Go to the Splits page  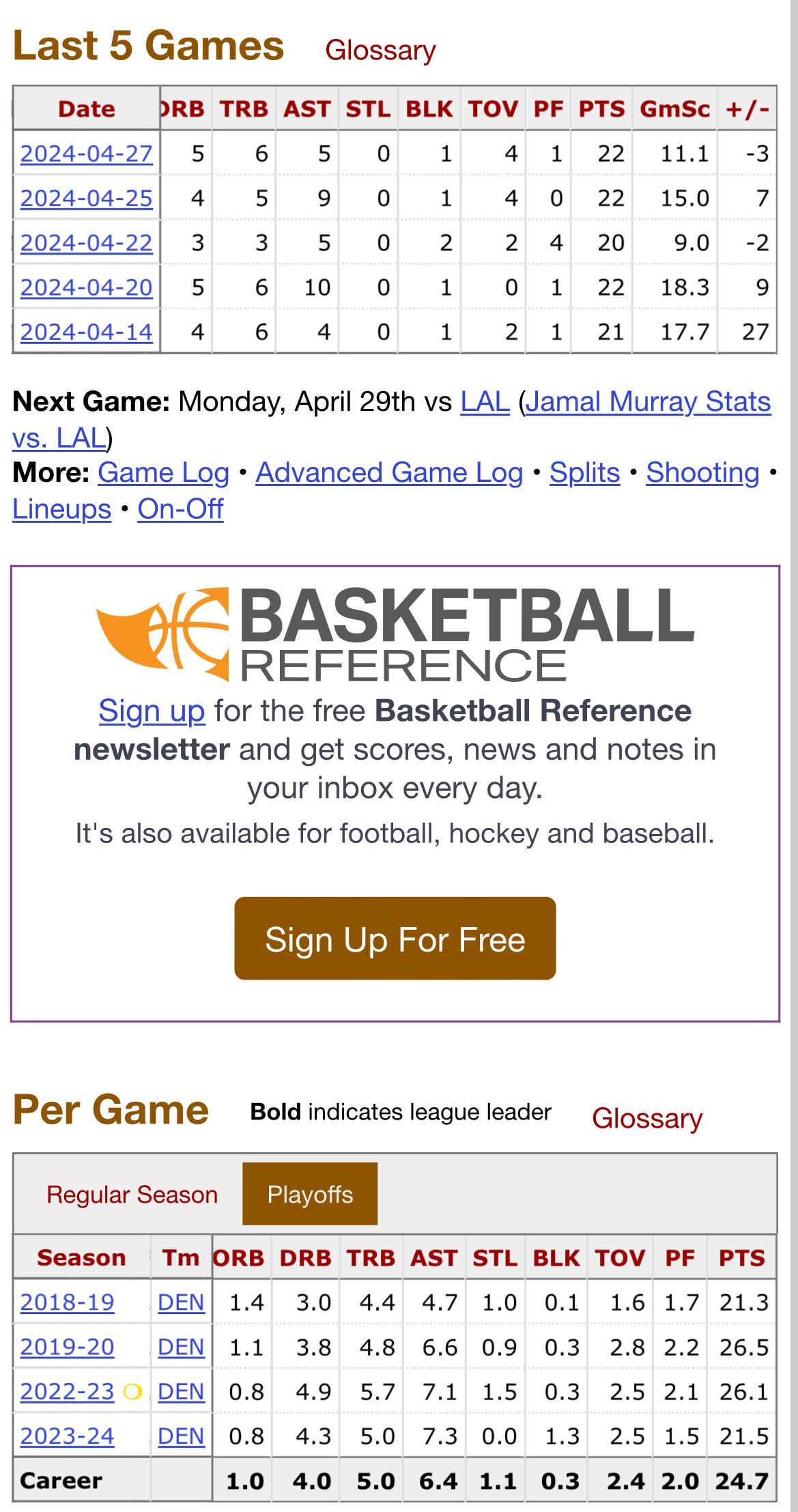(x=584, y=472)
